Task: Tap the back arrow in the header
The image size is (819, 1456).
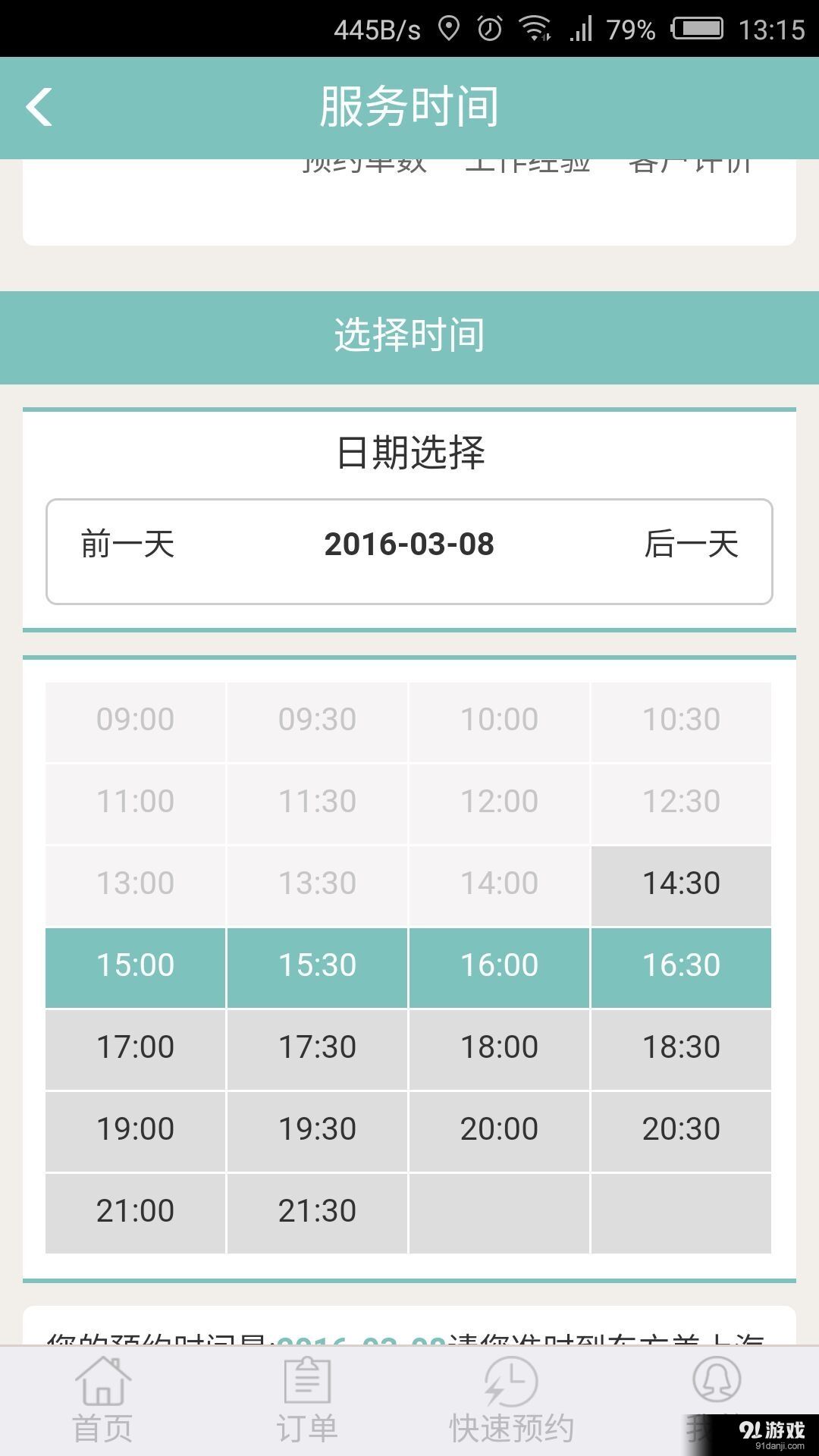Action: coord(39,107)
